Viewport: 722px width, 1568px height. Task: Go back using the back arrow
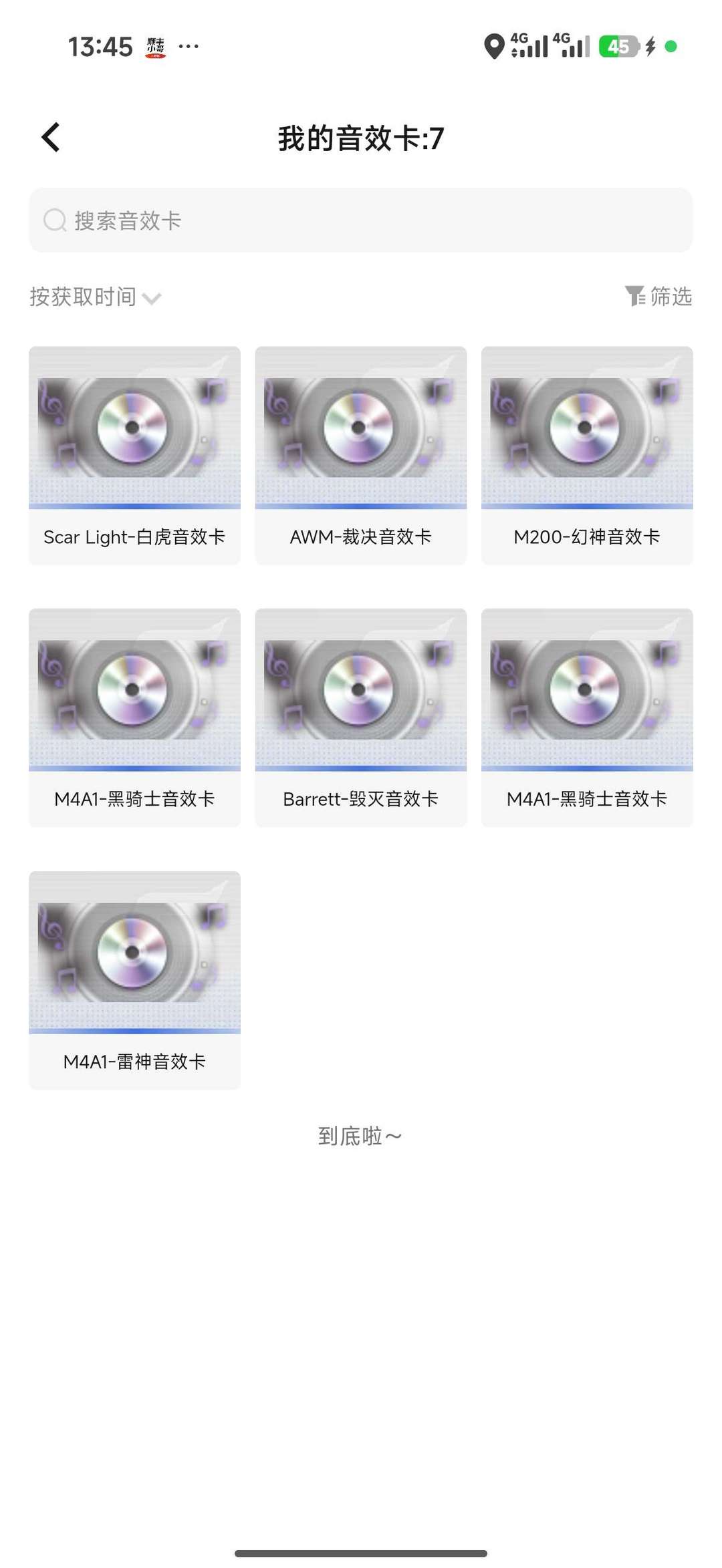click(x=51, y=138)
